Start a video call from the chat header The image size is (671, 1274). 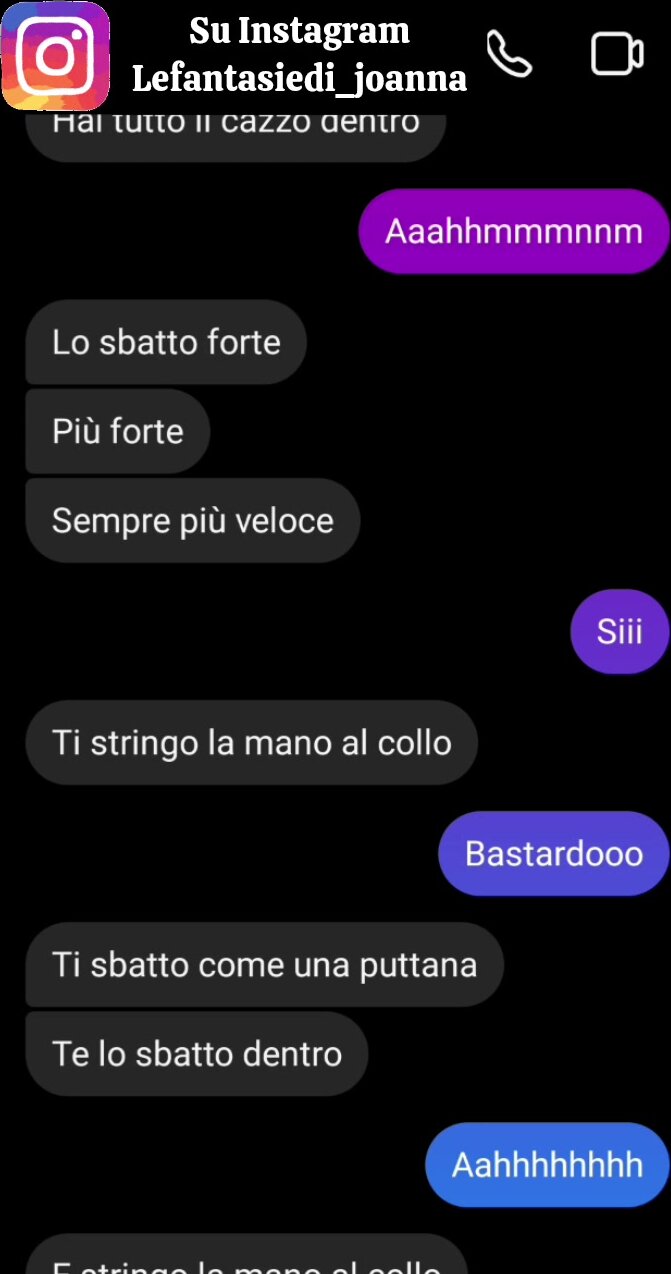pyautogui.click(x=616, y=54)
